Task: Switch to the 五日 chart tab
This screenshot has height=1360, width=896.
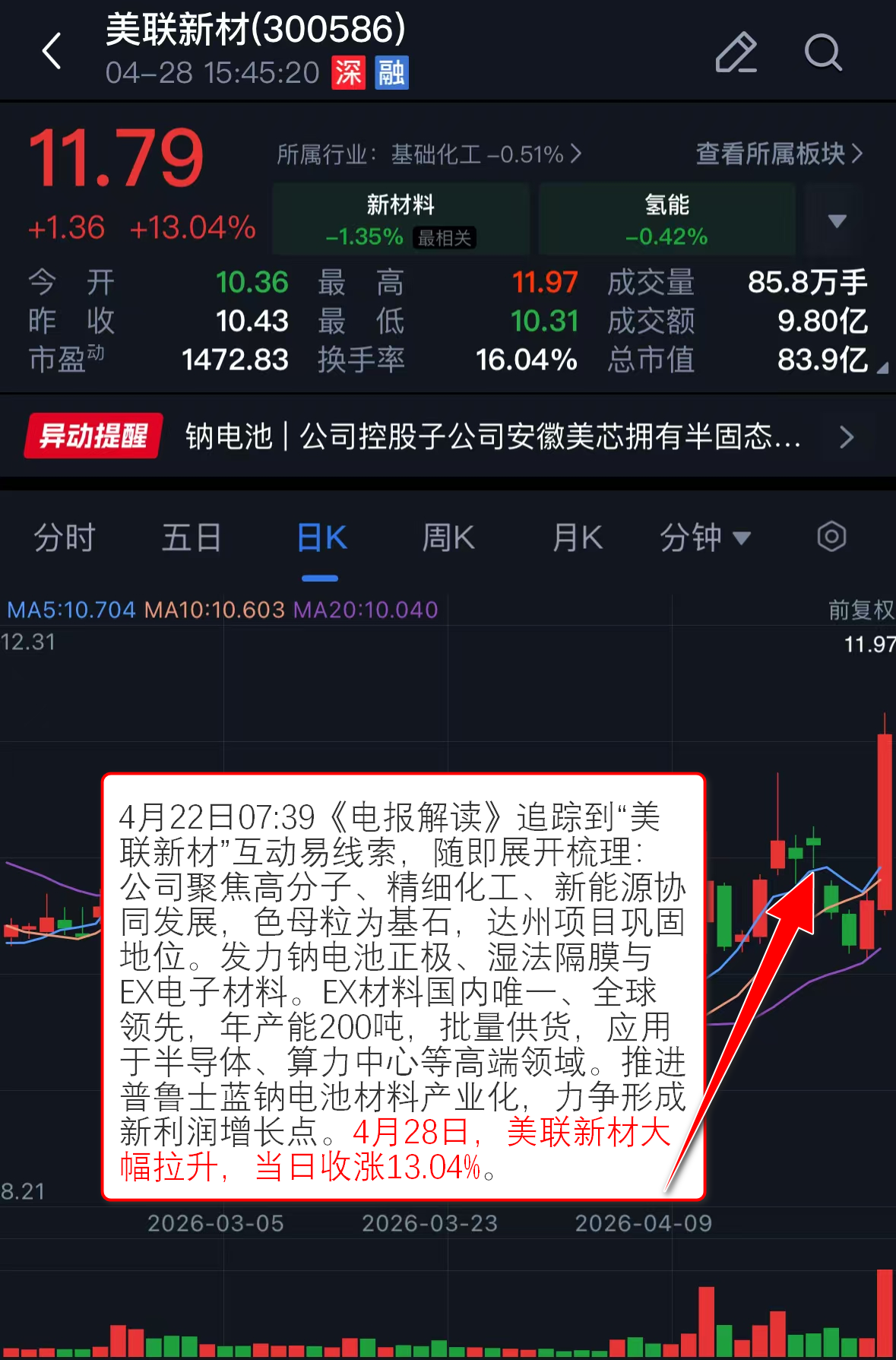Action: point(192,537)
